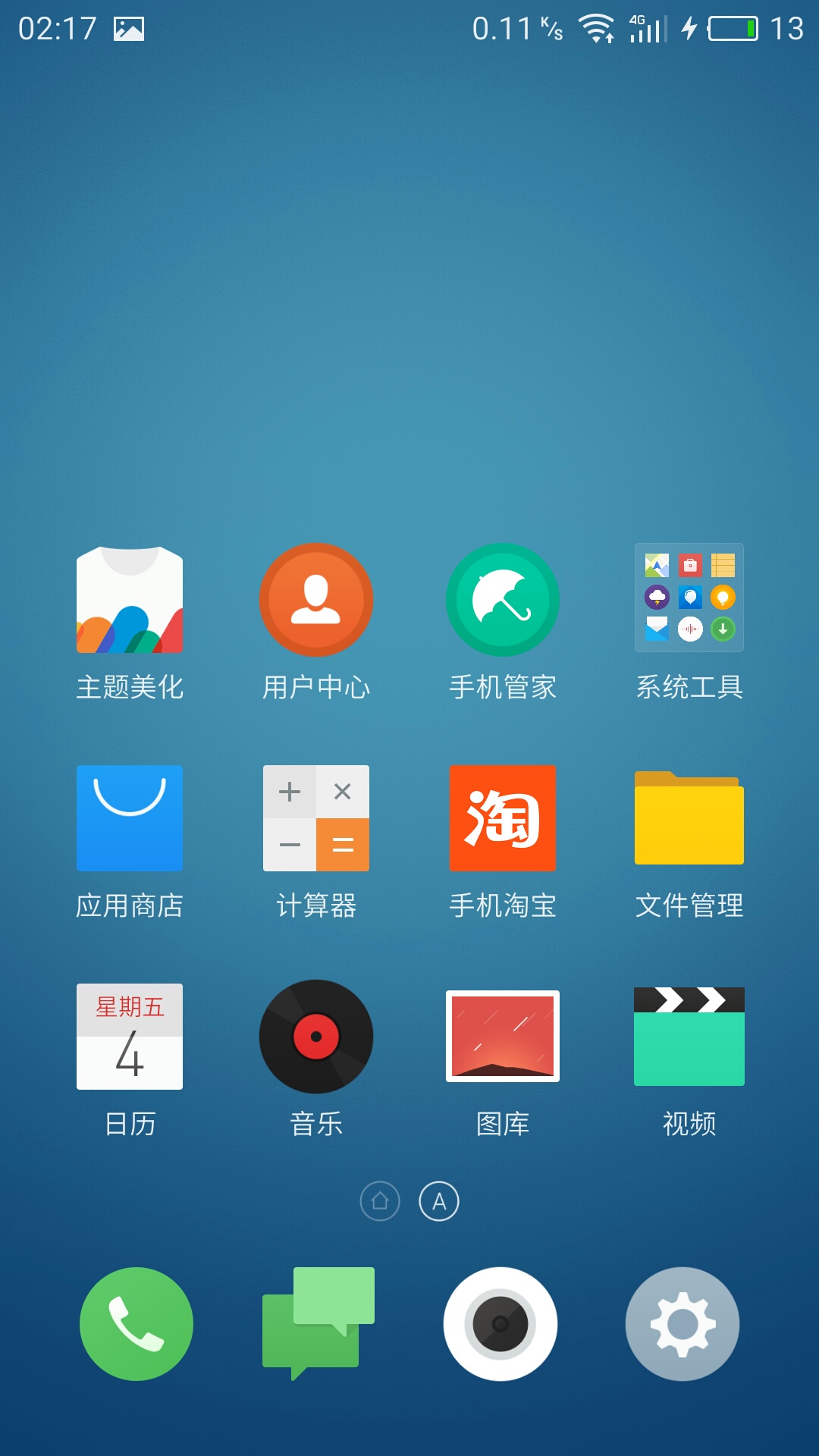Launch the 计算器 calculator

[x=316, y=818]
